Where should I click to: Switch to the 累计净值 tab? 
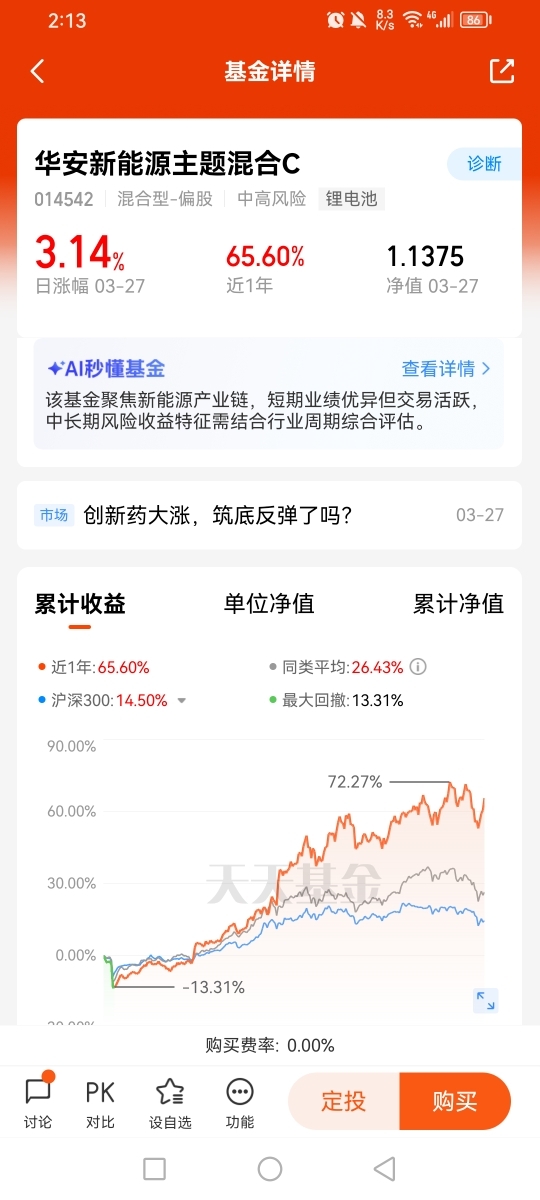click(x=458, y=604)
